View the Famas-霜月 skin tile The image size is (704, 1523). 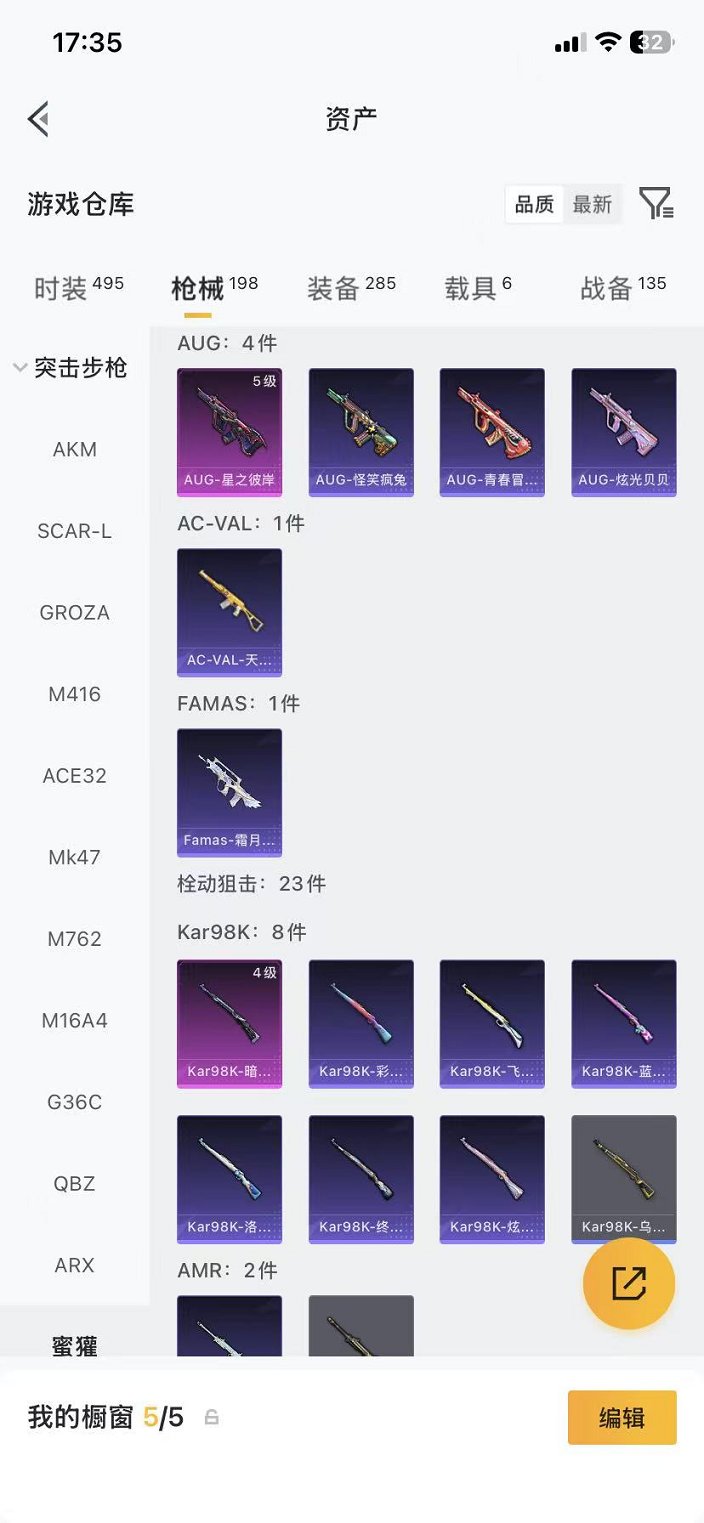coord(229,792)
